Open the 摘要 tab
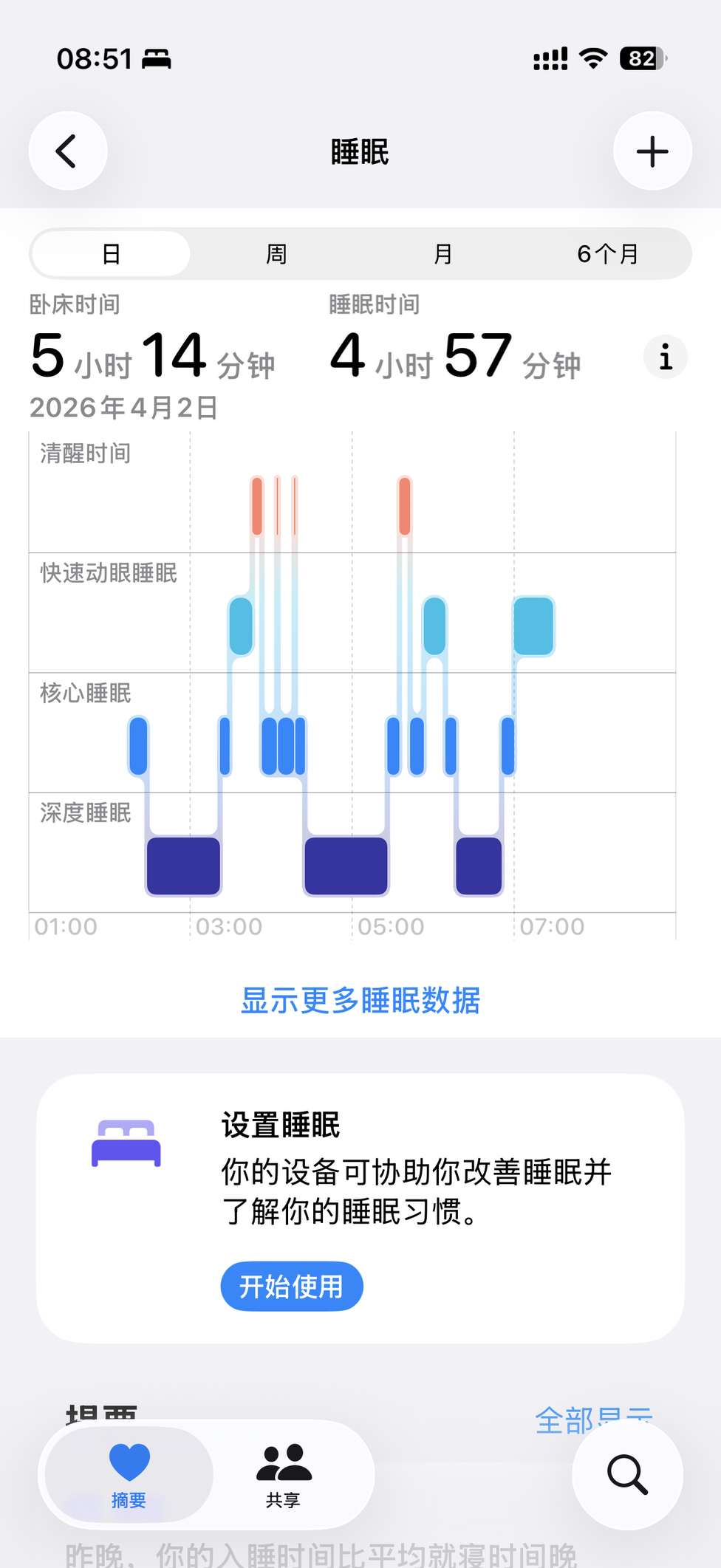 [x=129, y=1474]
